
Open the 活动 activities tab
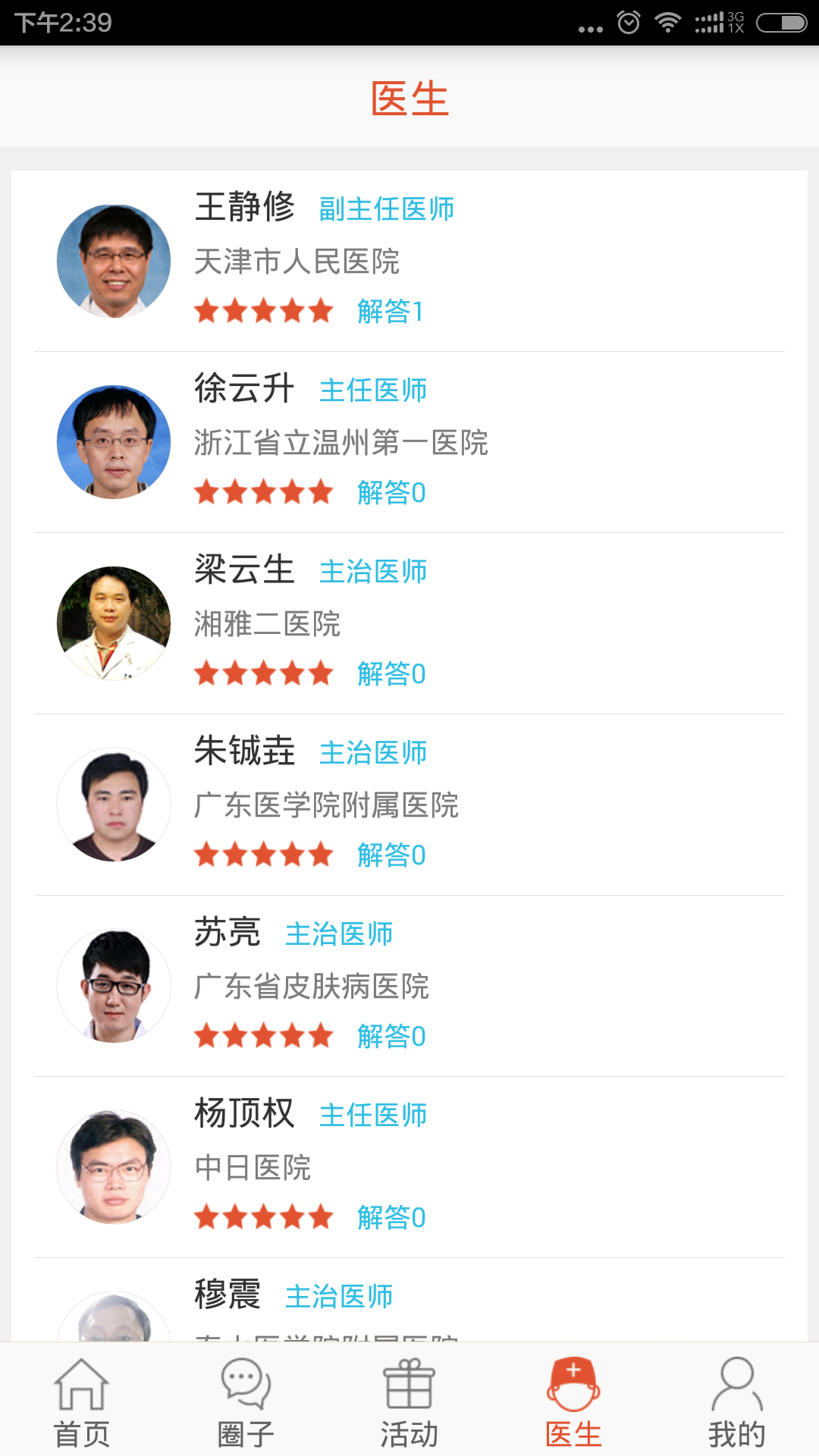click(409, 1400)
